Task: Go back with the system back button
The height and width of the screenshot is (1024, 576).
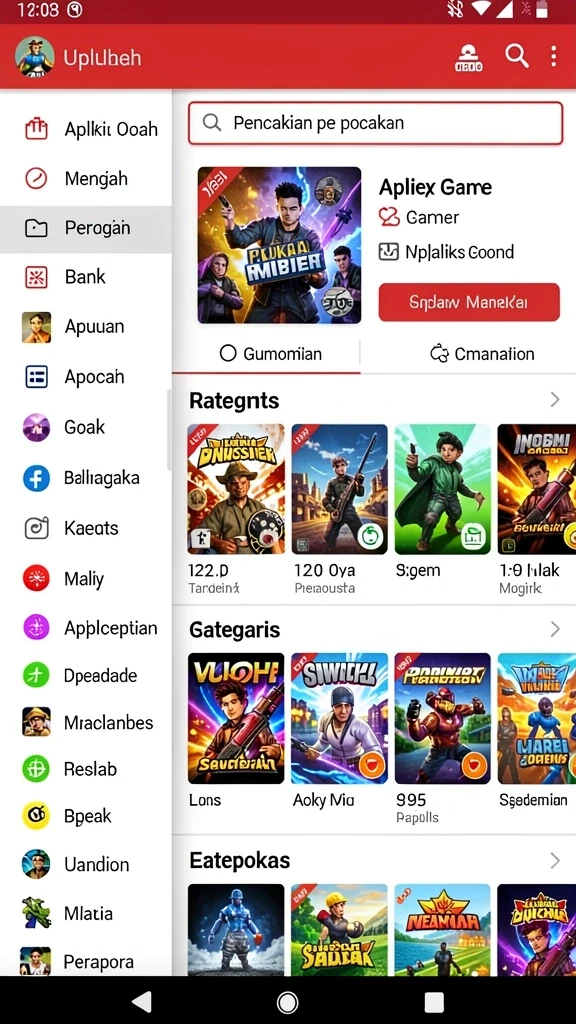Action: coord(141,1001)
